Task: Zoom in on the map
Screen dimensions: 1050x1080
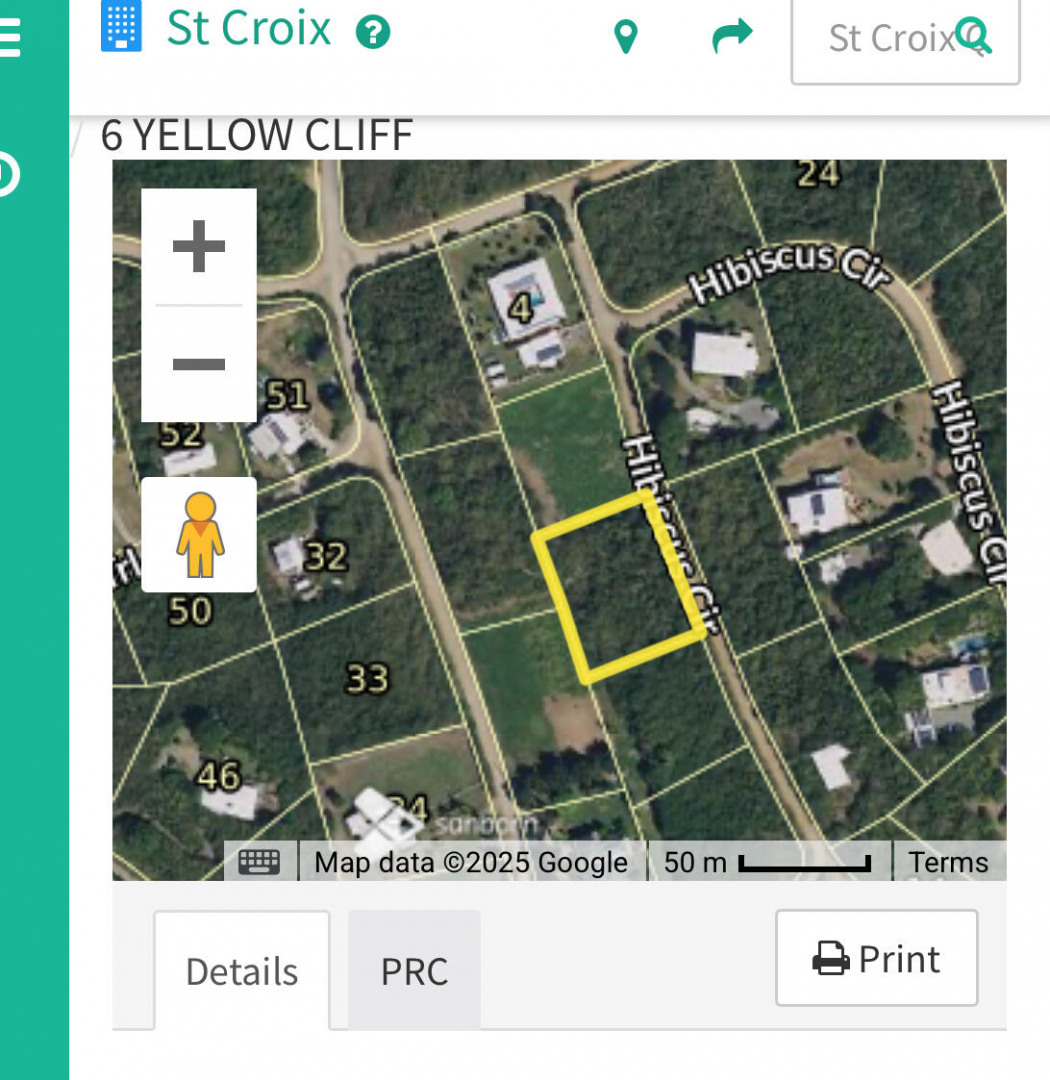Action: click(199, 246)
